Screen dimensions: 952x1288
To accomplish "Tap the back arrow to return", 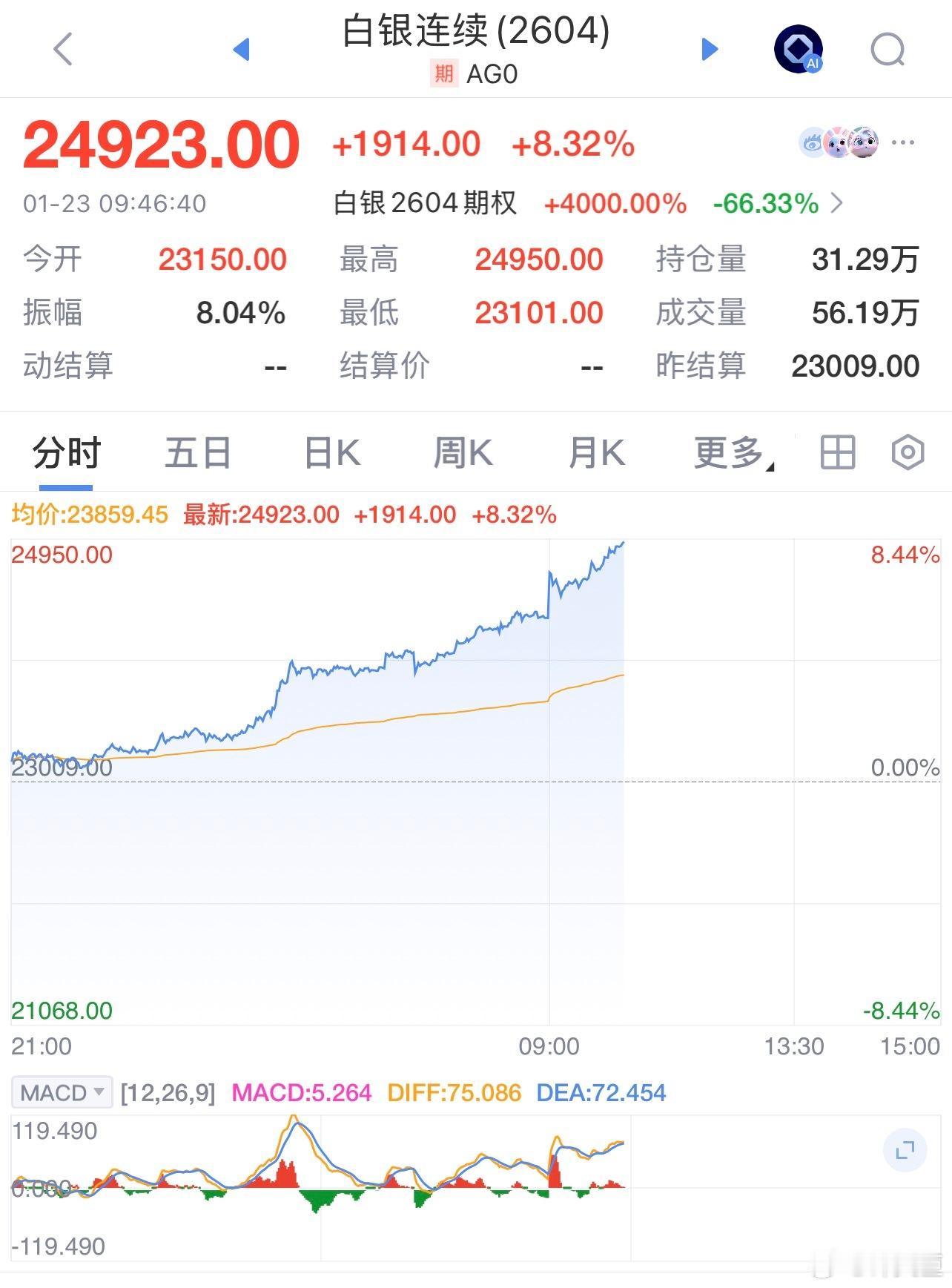I will [63, 49].
